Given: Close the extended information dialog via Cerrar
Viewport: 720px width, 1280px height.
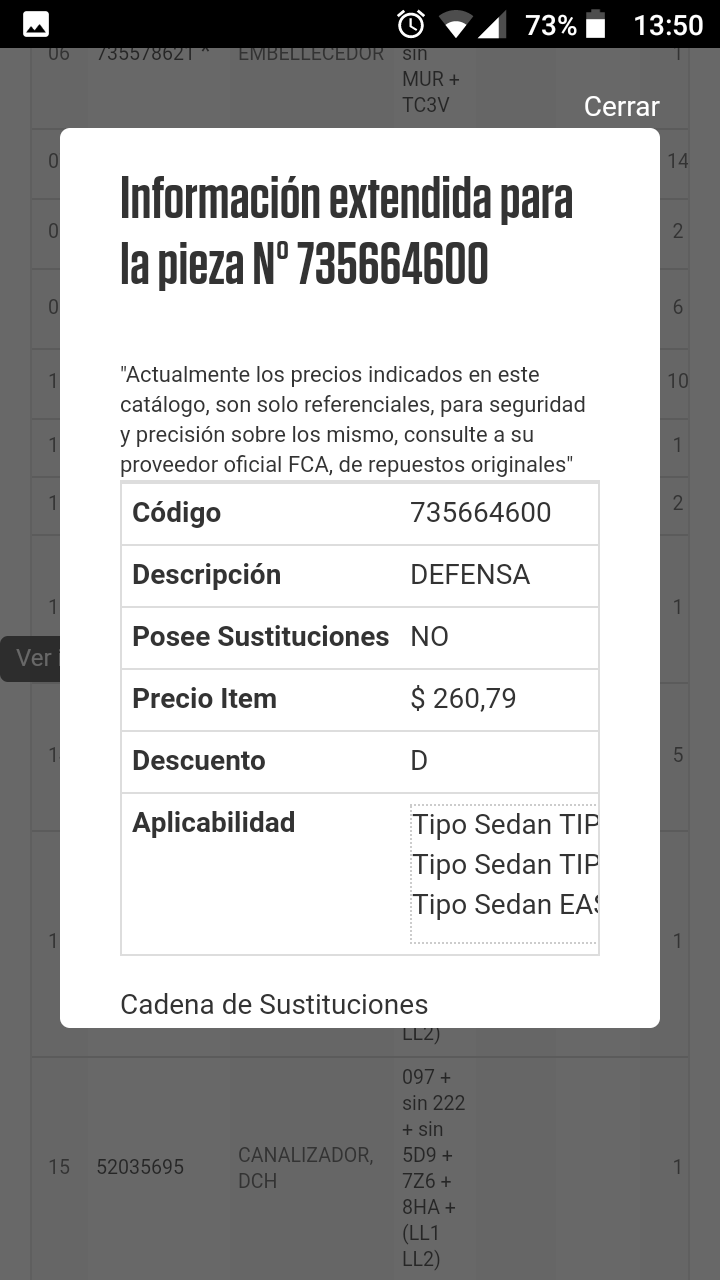Looking at the screenshot, I should [x=621, y=106].
